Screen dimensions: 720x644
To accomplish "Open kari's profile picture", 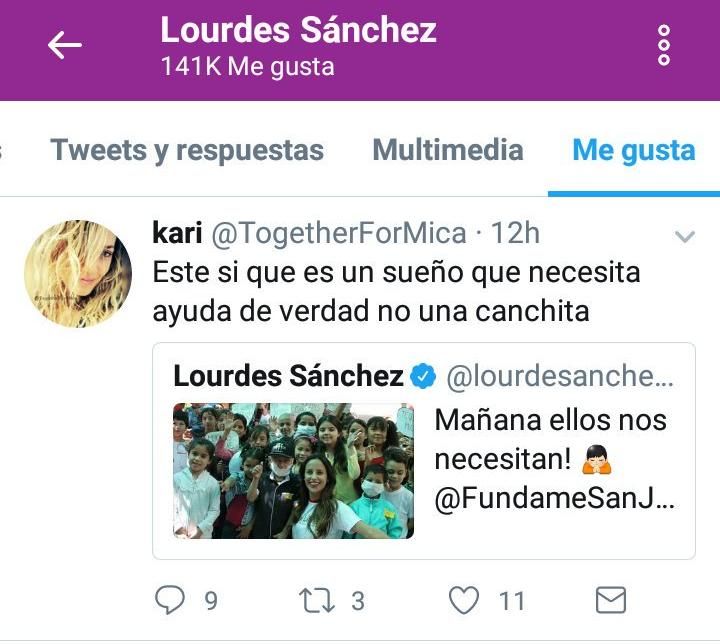I will 78,274.
